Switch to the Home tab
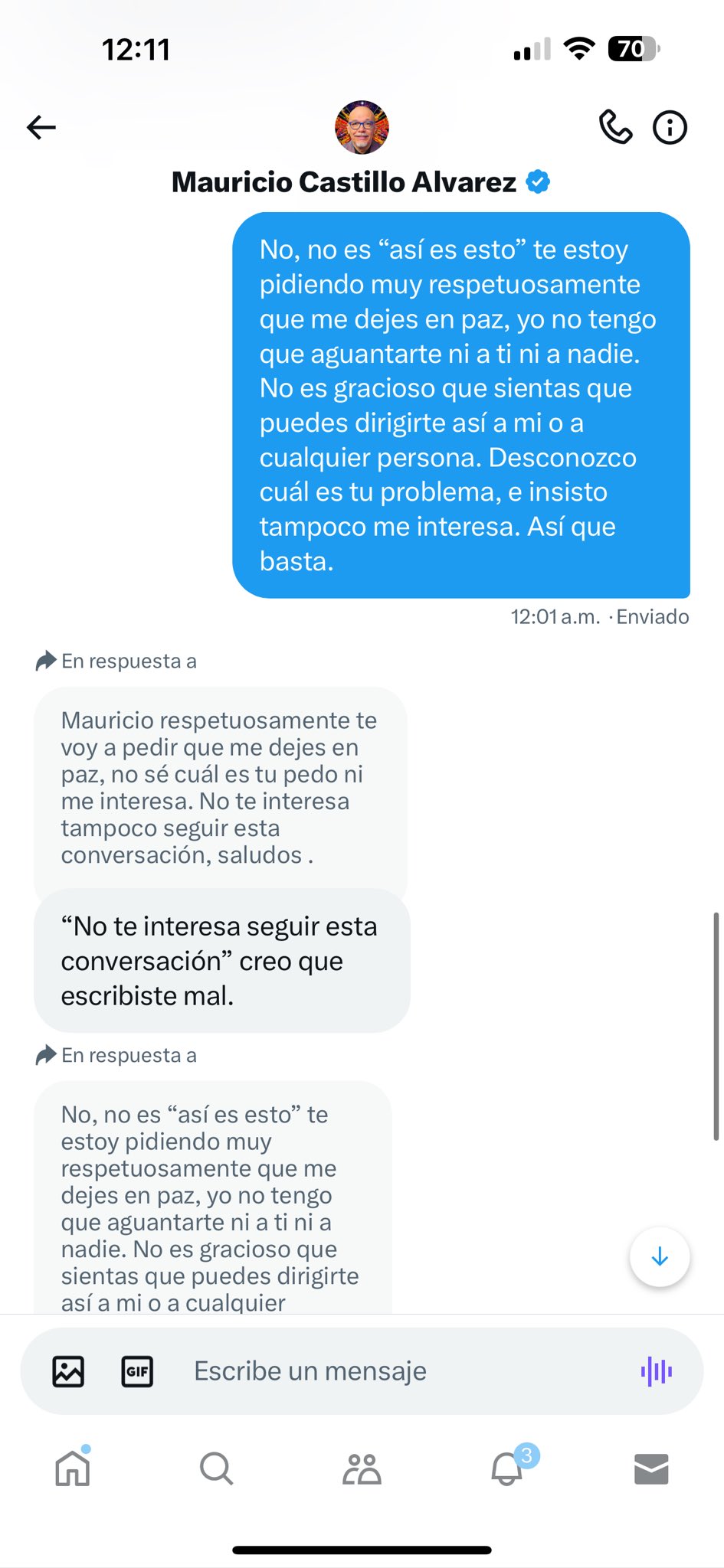Image resolution: width=724 pixels, height=1568 pixels. coord(73,1468)
